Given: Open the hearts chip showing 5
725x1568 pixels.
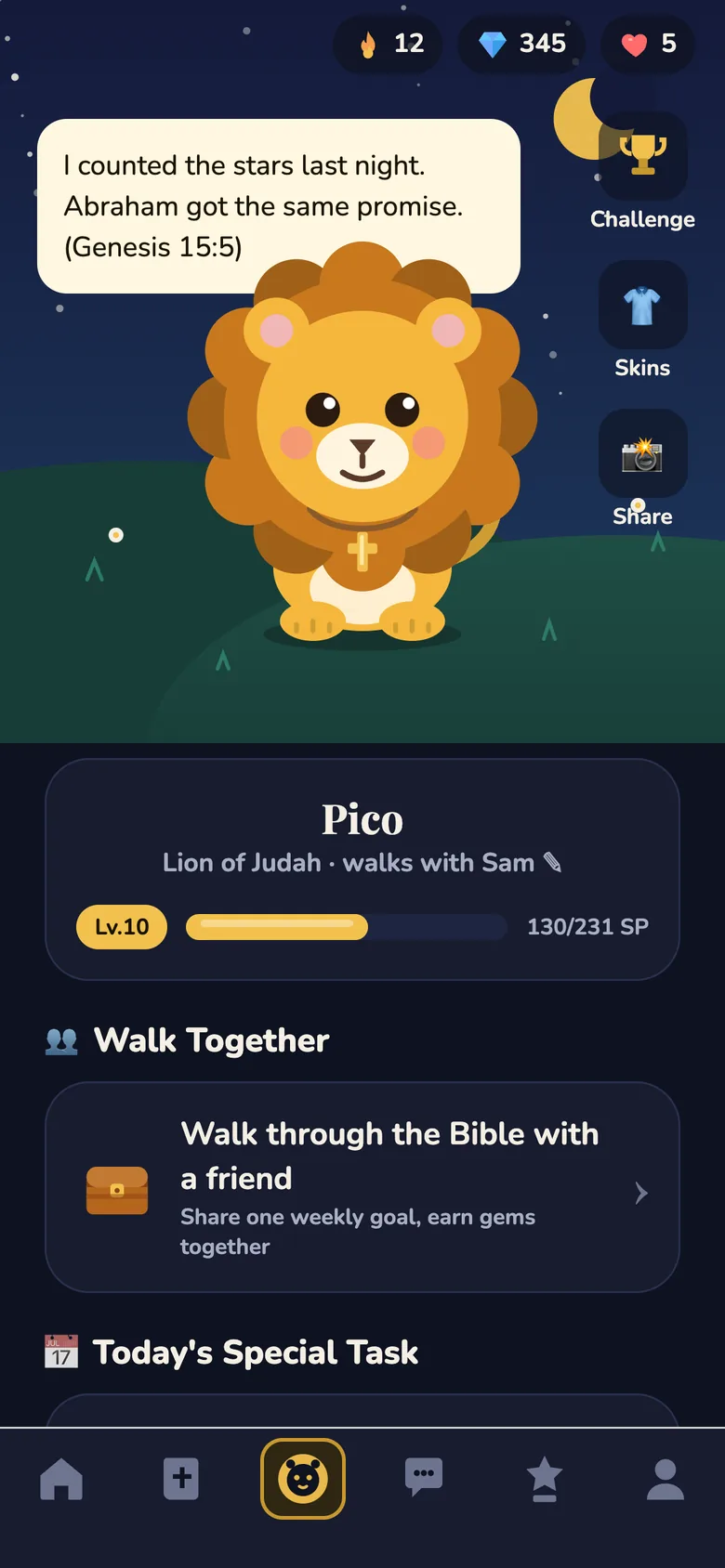Looking at the screenshot, I should click(x=648, y=44).
